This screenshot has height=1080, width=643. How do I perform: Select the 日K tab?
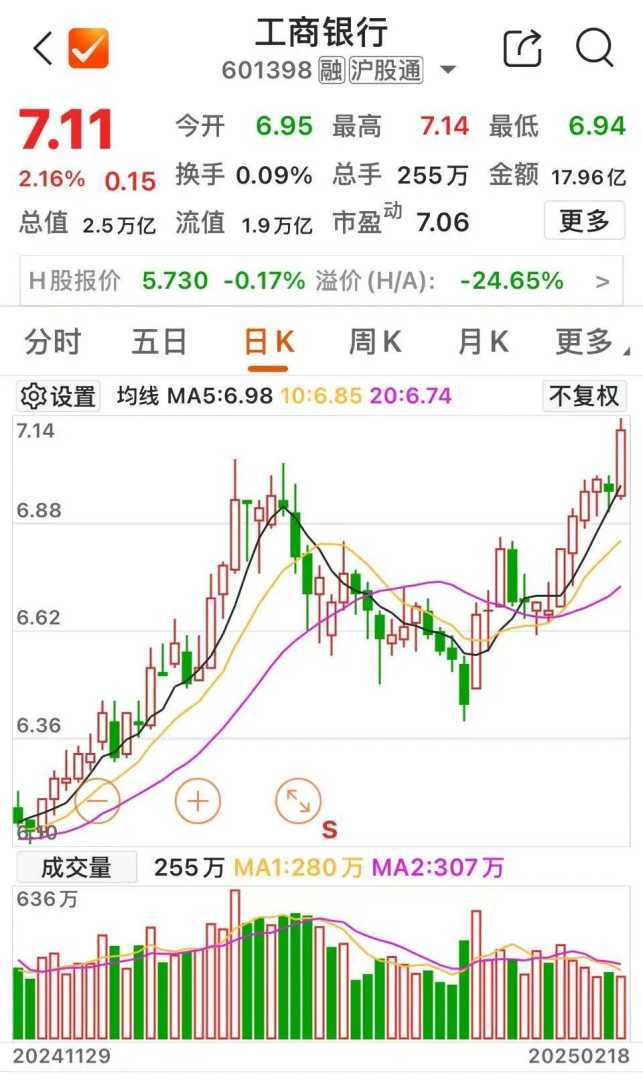(x=268, y=342)
